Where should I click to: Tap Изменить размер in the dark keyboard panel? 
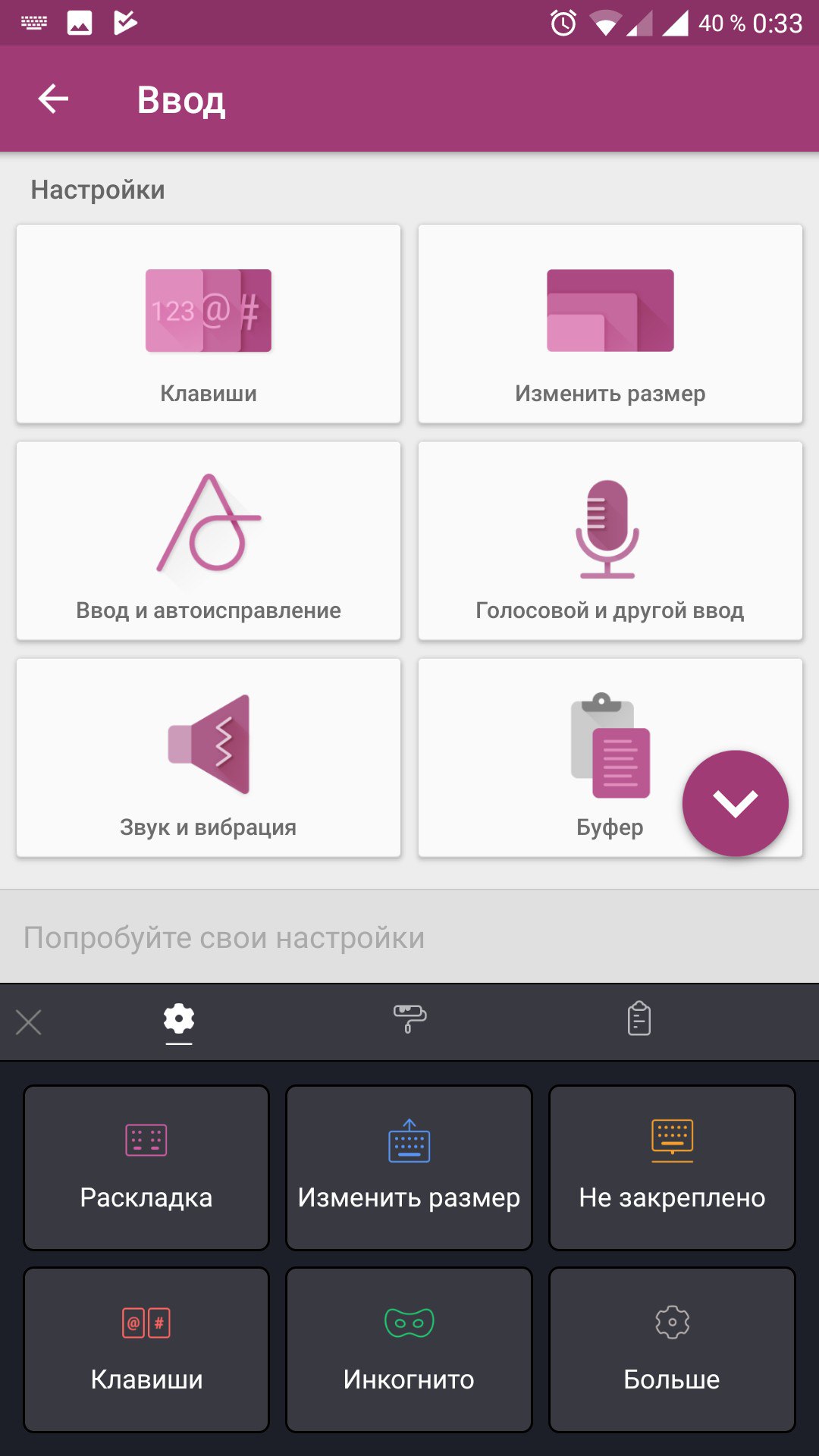[x=409, y=1168]
